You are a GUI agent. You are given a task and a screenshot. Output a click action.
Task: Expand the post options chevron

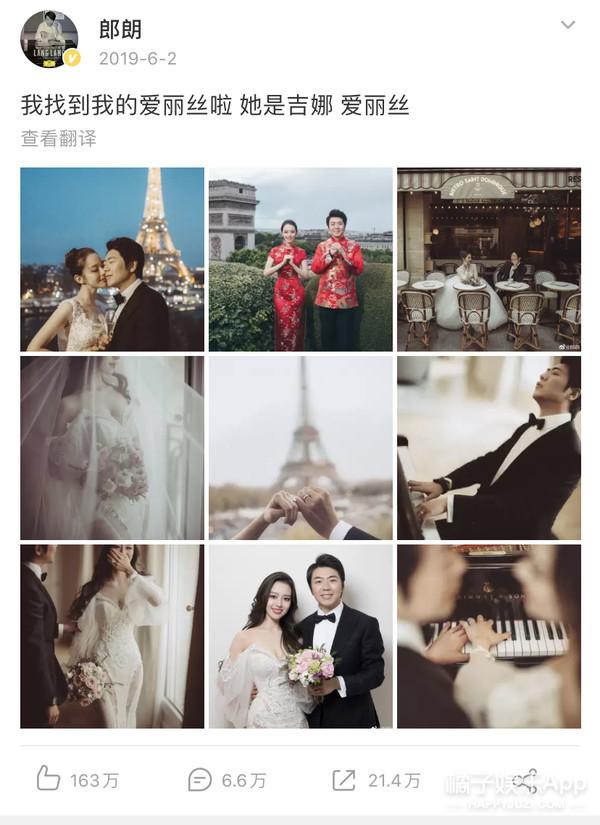pos(568,25)
